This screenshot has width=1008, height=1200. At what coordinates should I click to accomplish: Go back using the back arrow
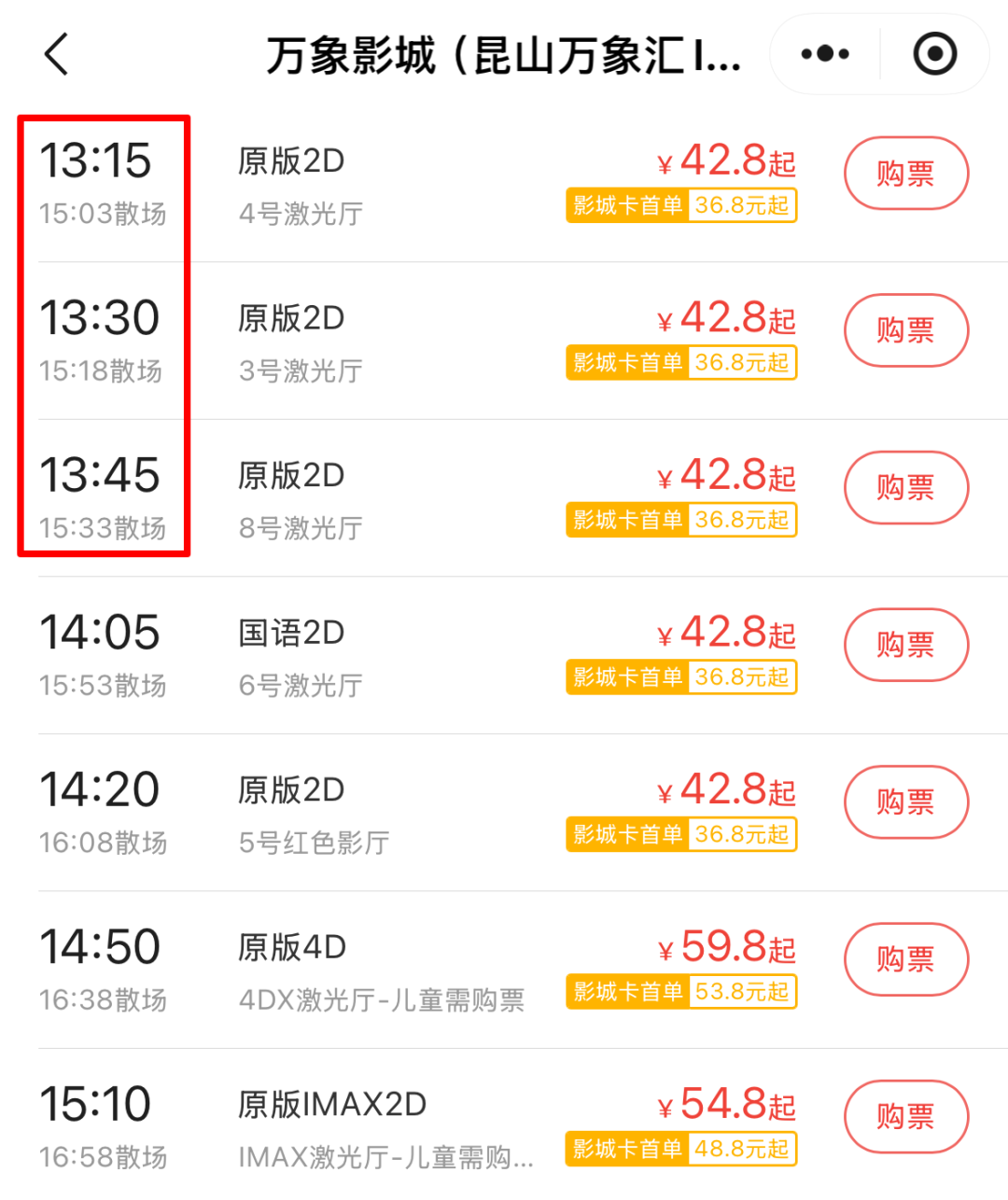pos(57,54)
